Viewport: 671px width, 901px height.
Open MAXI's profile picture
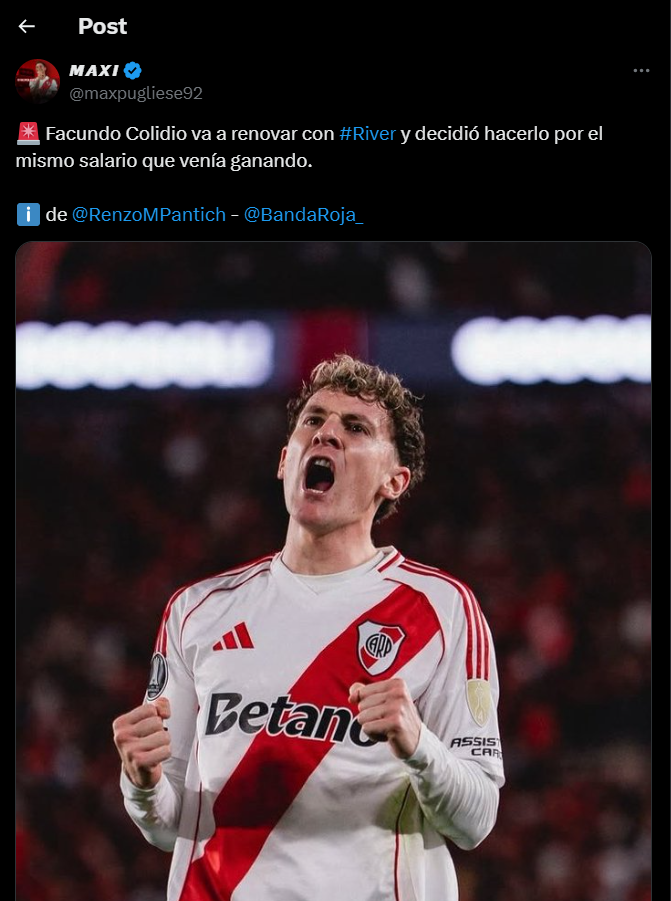coord(37,81)
